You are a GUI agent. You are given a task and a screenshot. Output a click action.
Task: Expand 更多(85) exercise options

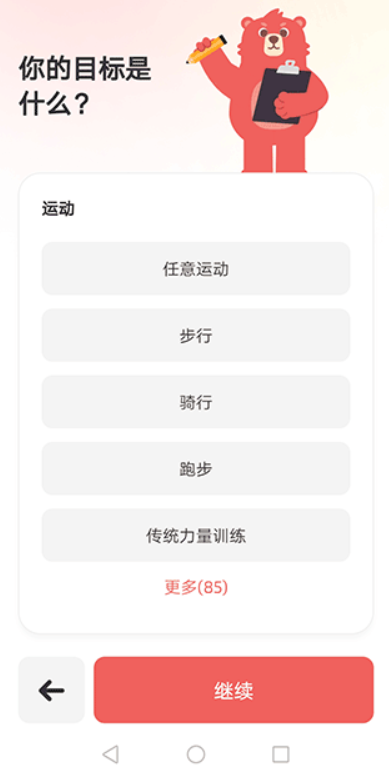point(196,587)
